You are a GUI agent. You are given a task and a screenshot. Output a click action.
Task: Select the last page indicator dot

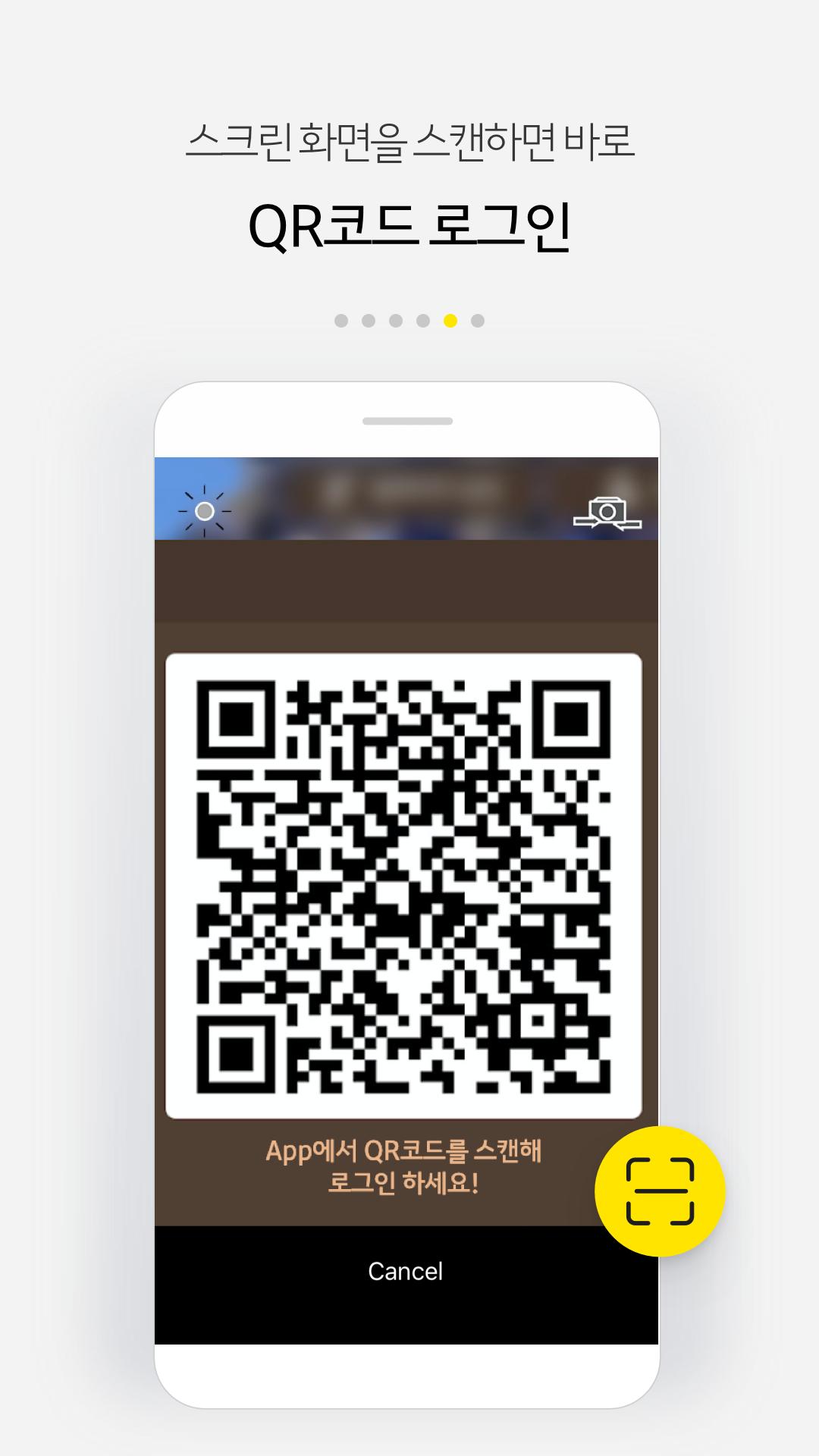point(478,321)
